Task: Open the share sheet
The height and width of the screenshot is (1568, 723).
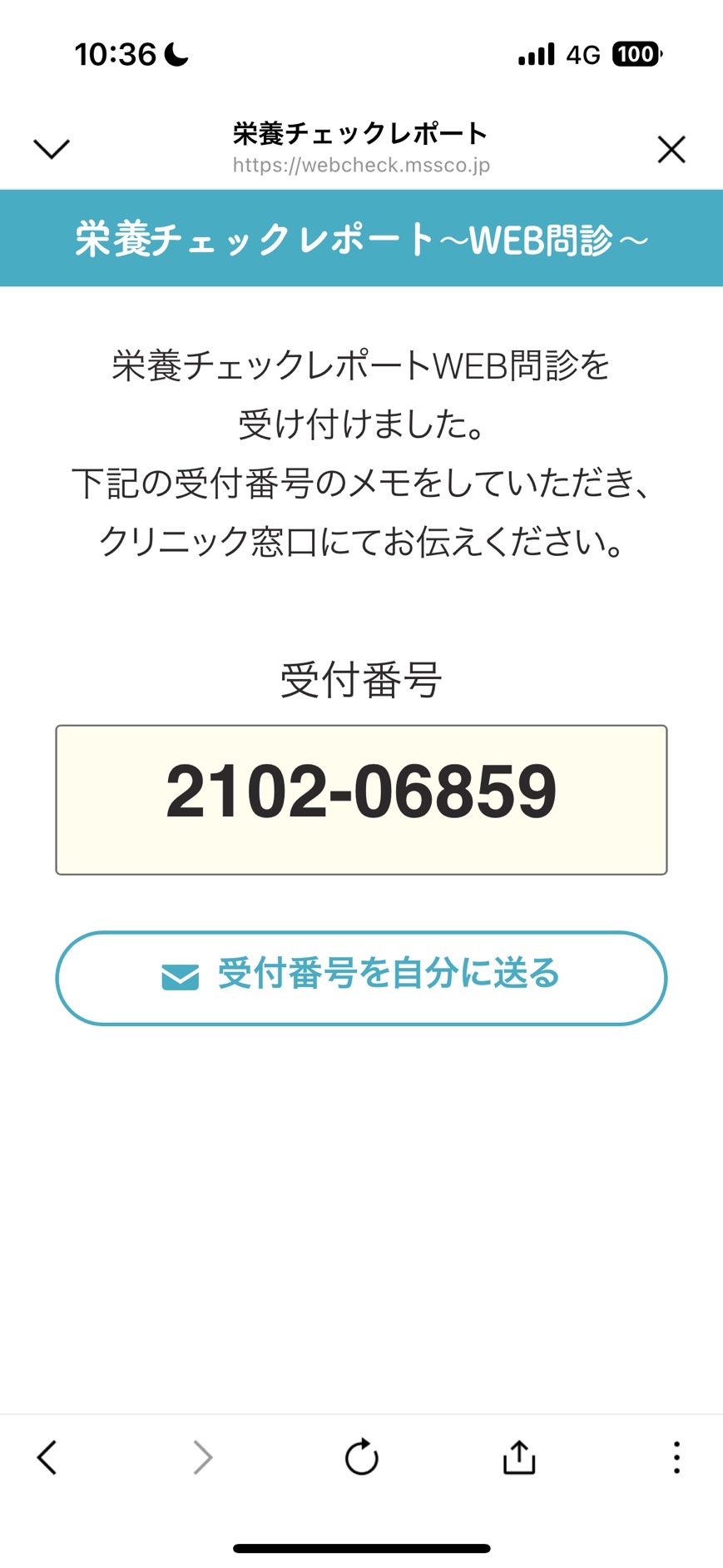Action: tap(519, 1456)
